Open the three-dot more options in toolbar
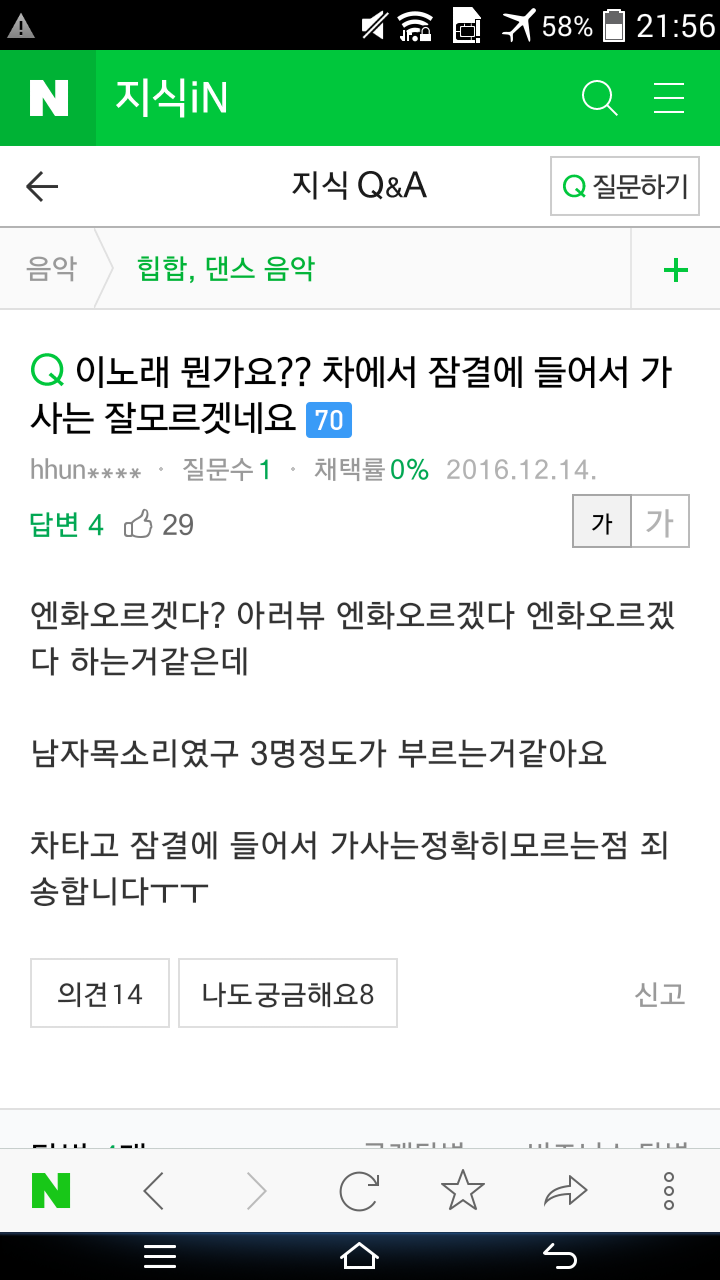The image size is (720, 1280). [668, 1190]
